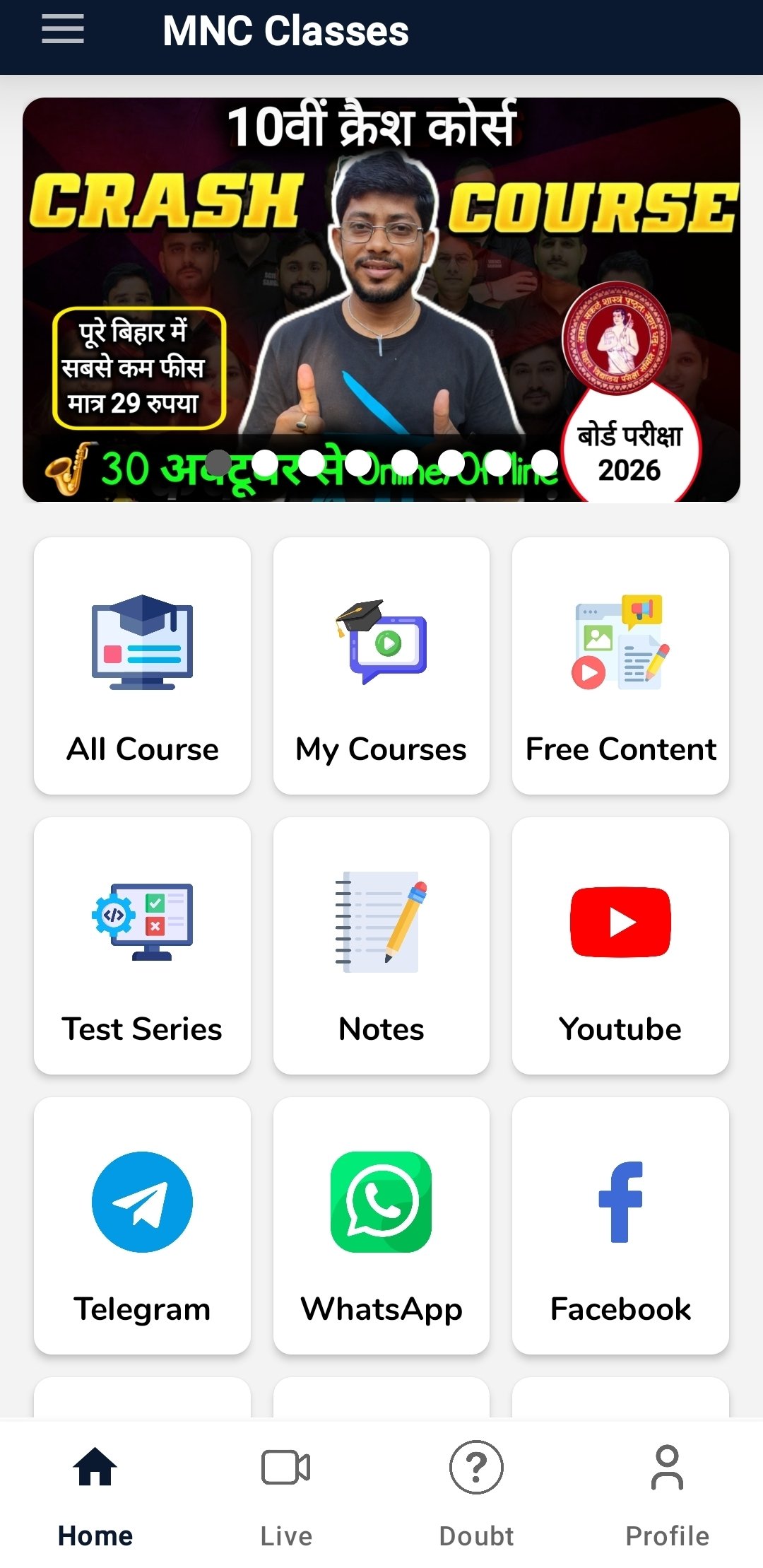Image resolution: width=763 pixels, height=1568 pixels.
Task: Open the WhatsApp tile
Action: click(x=381, y=1225)
